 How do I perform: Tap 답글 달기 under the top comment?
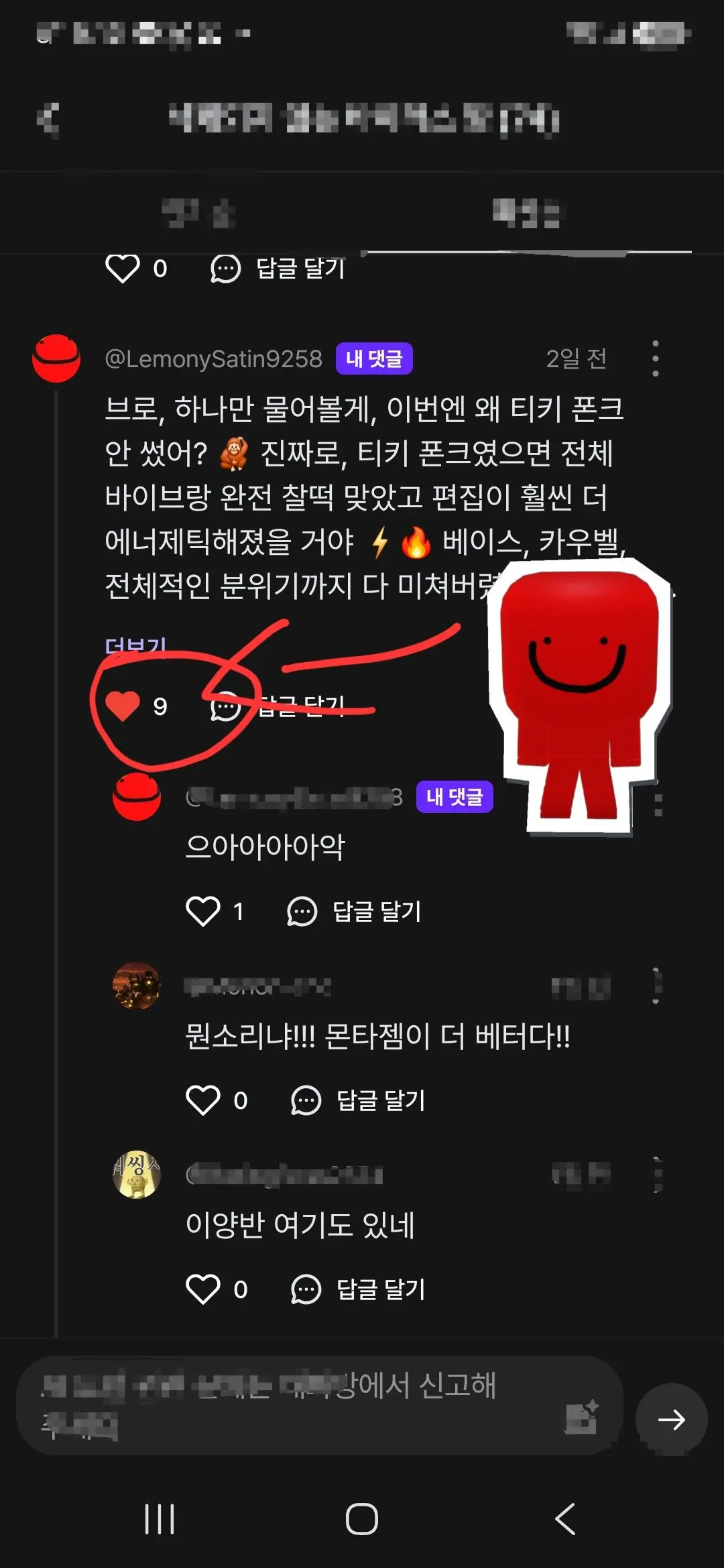[278, 269]
